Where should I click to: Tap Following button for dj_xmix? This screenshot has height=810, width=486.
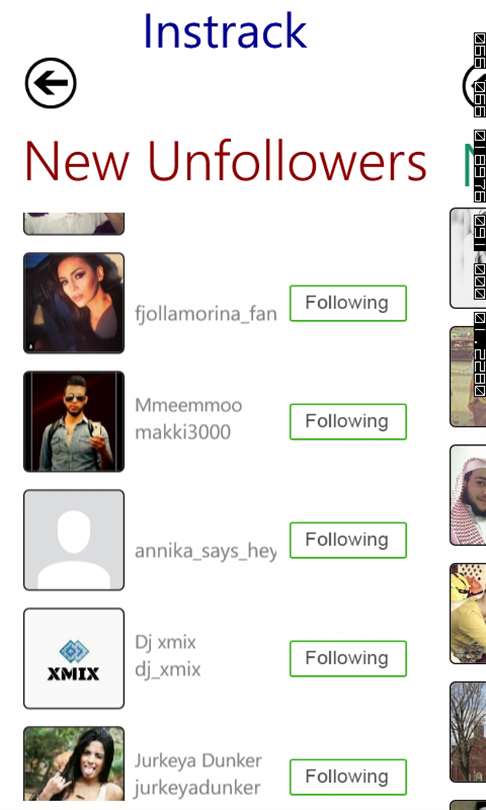tap(348, 658)
